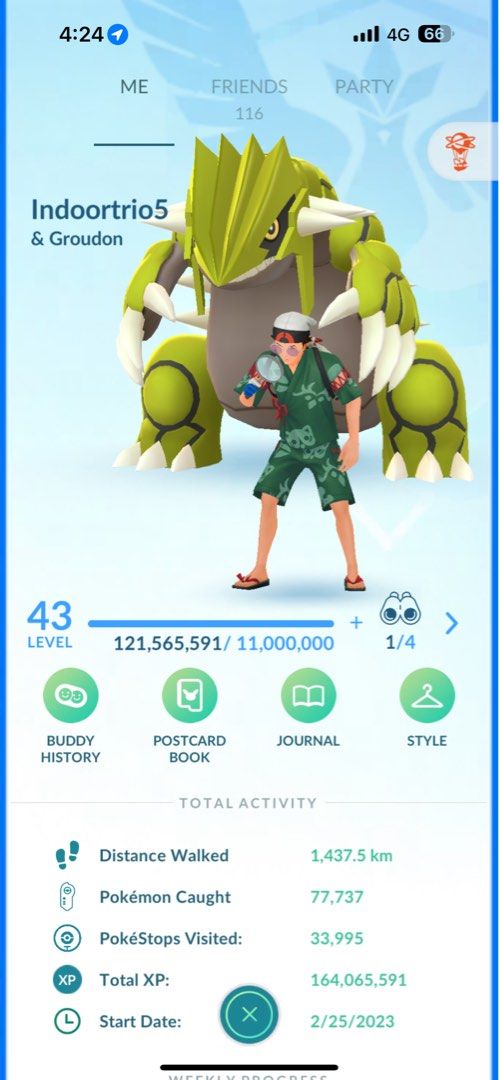Switch to the Party tab

pos(364,87)
